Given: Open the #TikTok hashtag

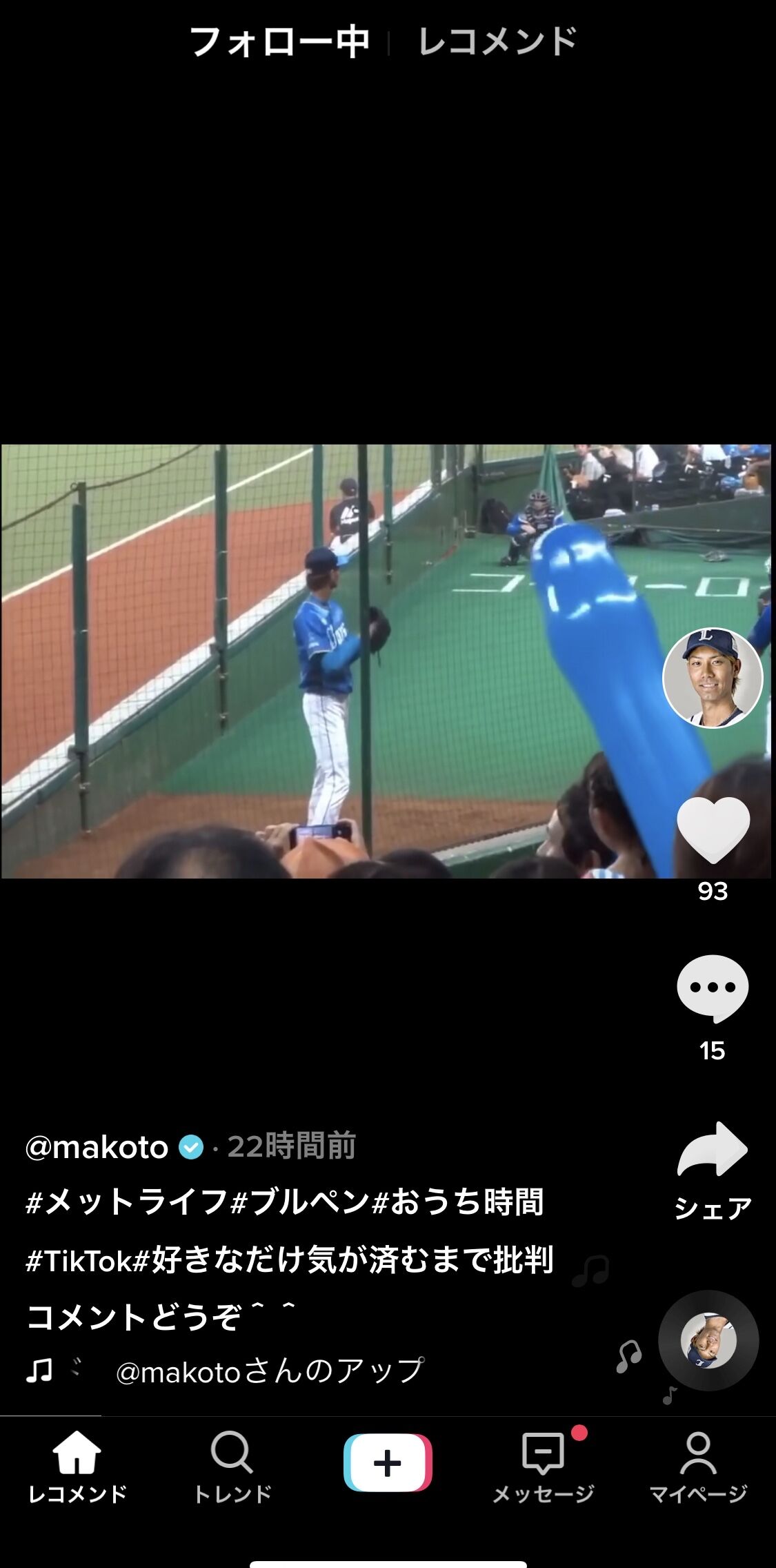Looking at the screenshot, I should pyautogui.click(x=77, y=1261).
